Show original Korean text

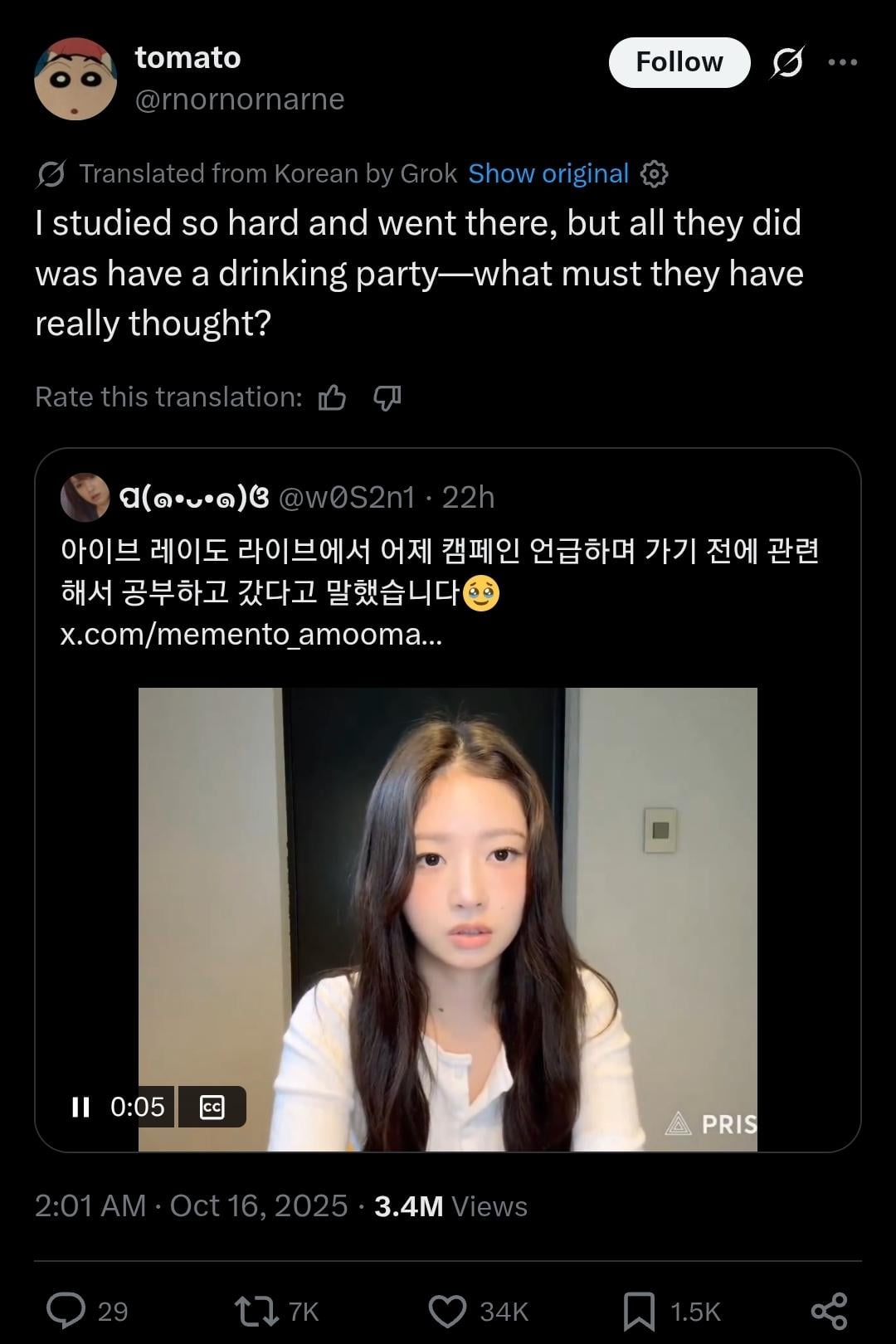coord(548,173)
